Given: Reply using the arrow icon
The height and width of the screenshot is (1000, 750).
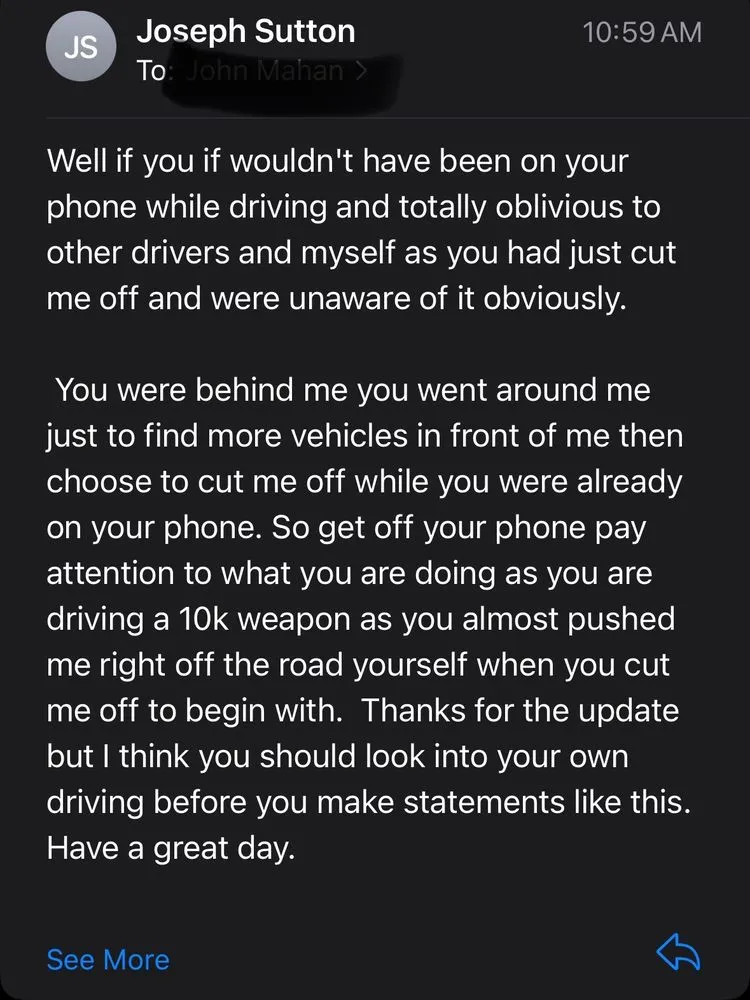Looking at the screenshot, I should [678, 953].
